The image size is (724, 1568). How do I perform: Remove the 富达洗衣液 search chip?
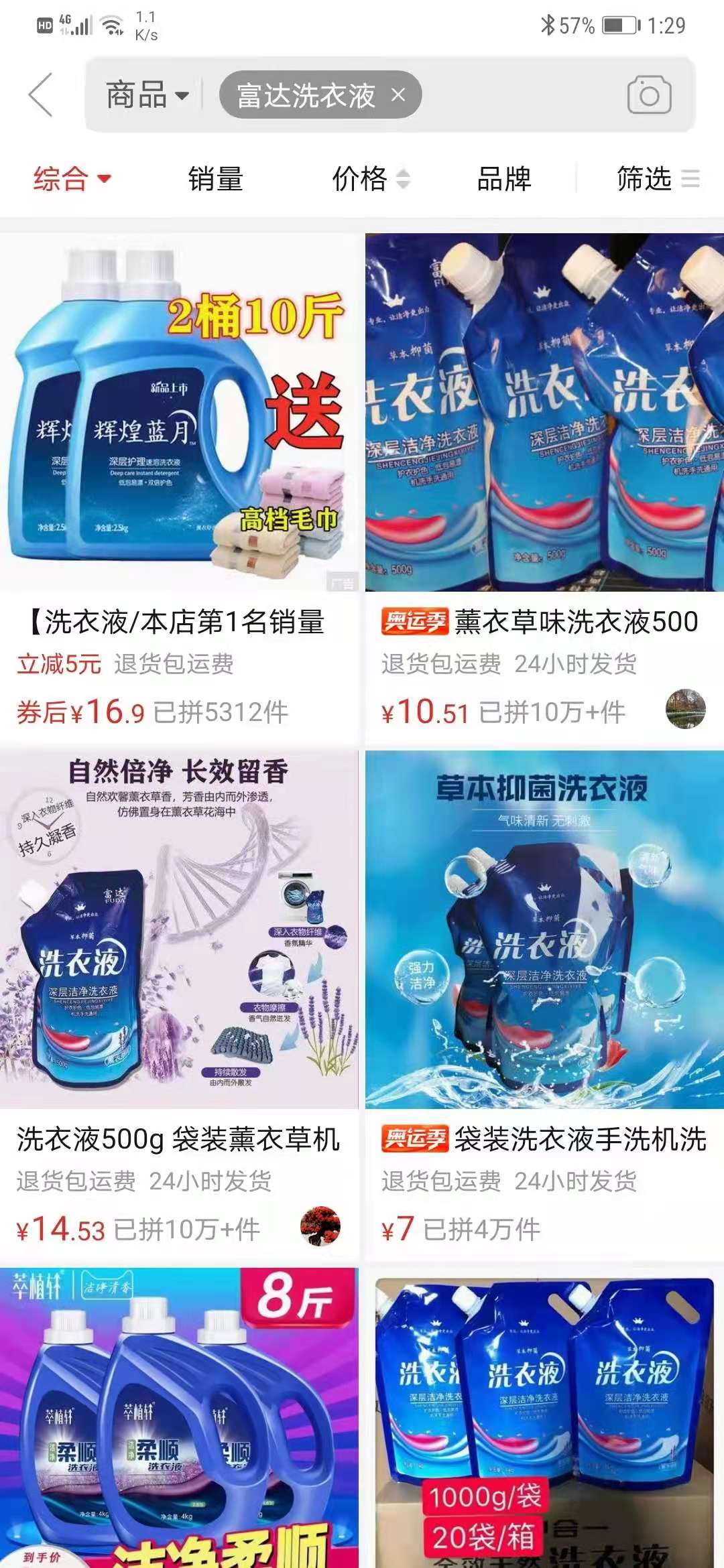[x=398, y=95]
